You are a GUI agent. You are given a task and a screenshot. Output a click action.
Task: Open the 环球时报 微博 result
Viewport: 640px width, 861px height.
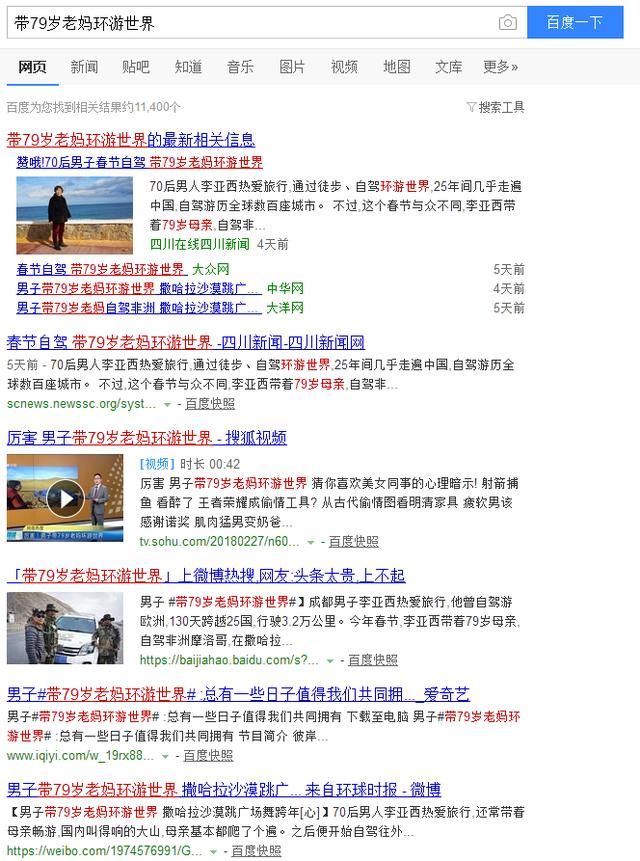pos(223,789)
